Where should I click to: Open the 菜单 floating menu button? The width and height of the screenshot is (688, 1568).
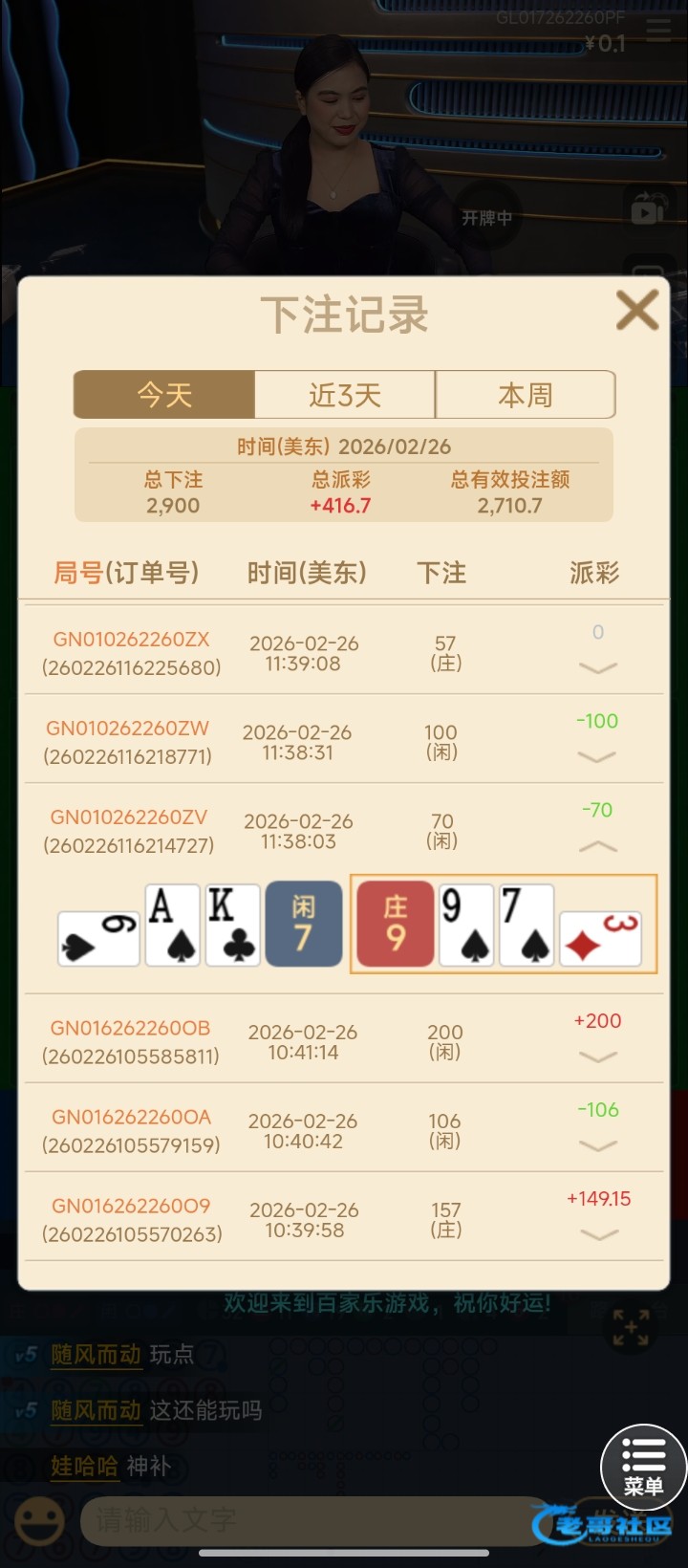coord(643,1463)
